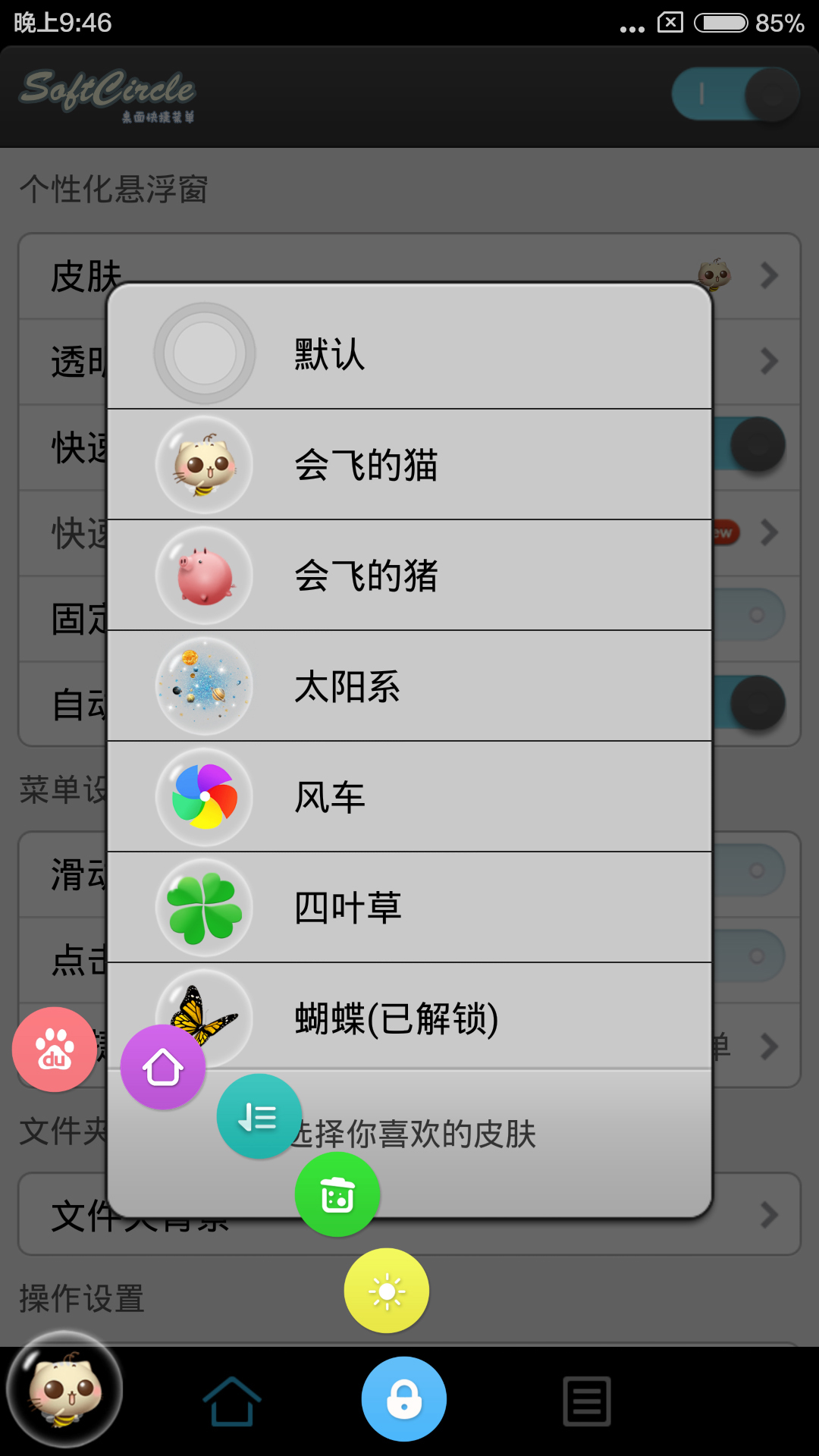The height and width of the screenshot is (1456, 819).
Task: Open the green trash floating icon
Action: (x=337, y=1194)
